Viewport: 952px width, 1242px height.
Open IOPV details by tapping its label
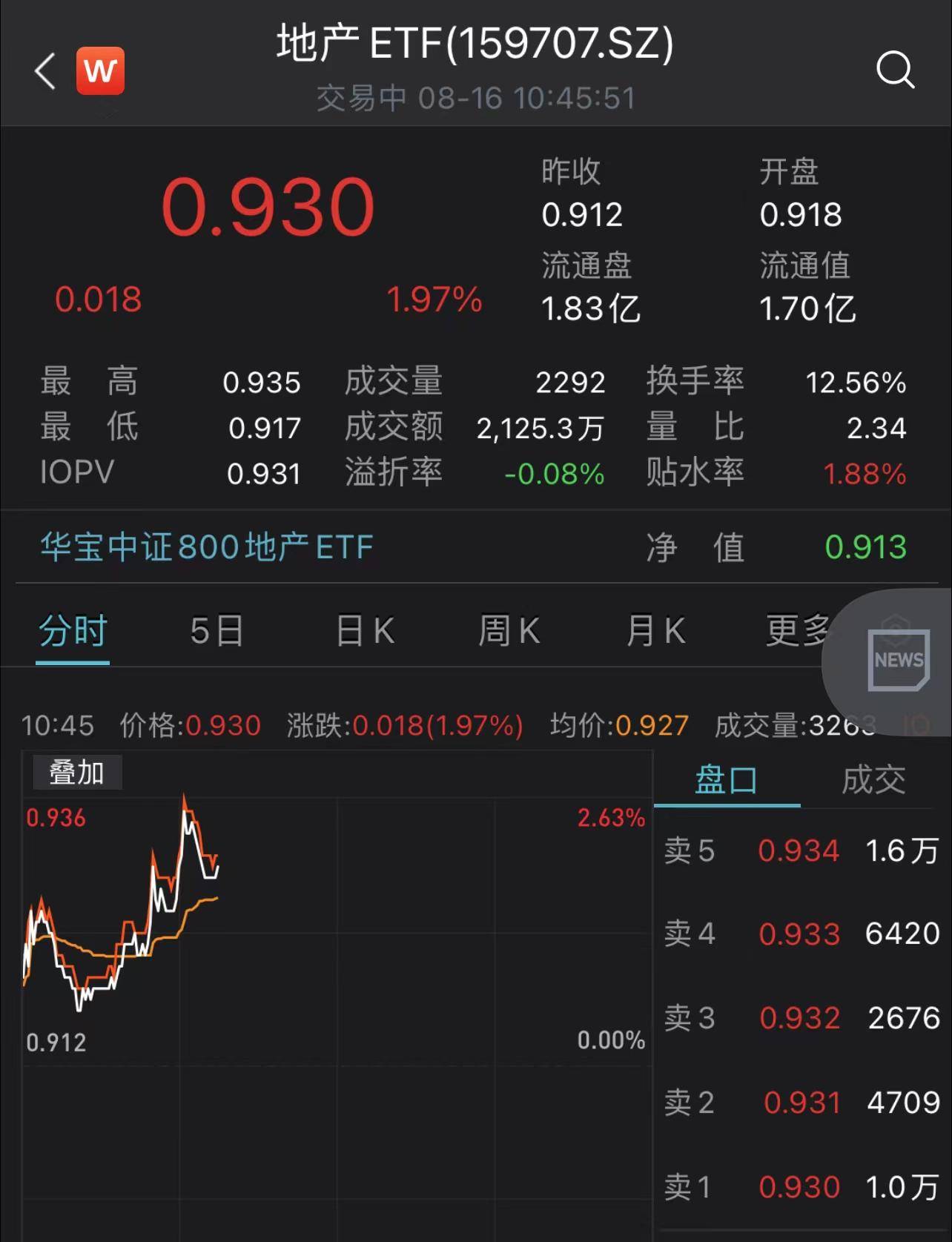(76, 472)
